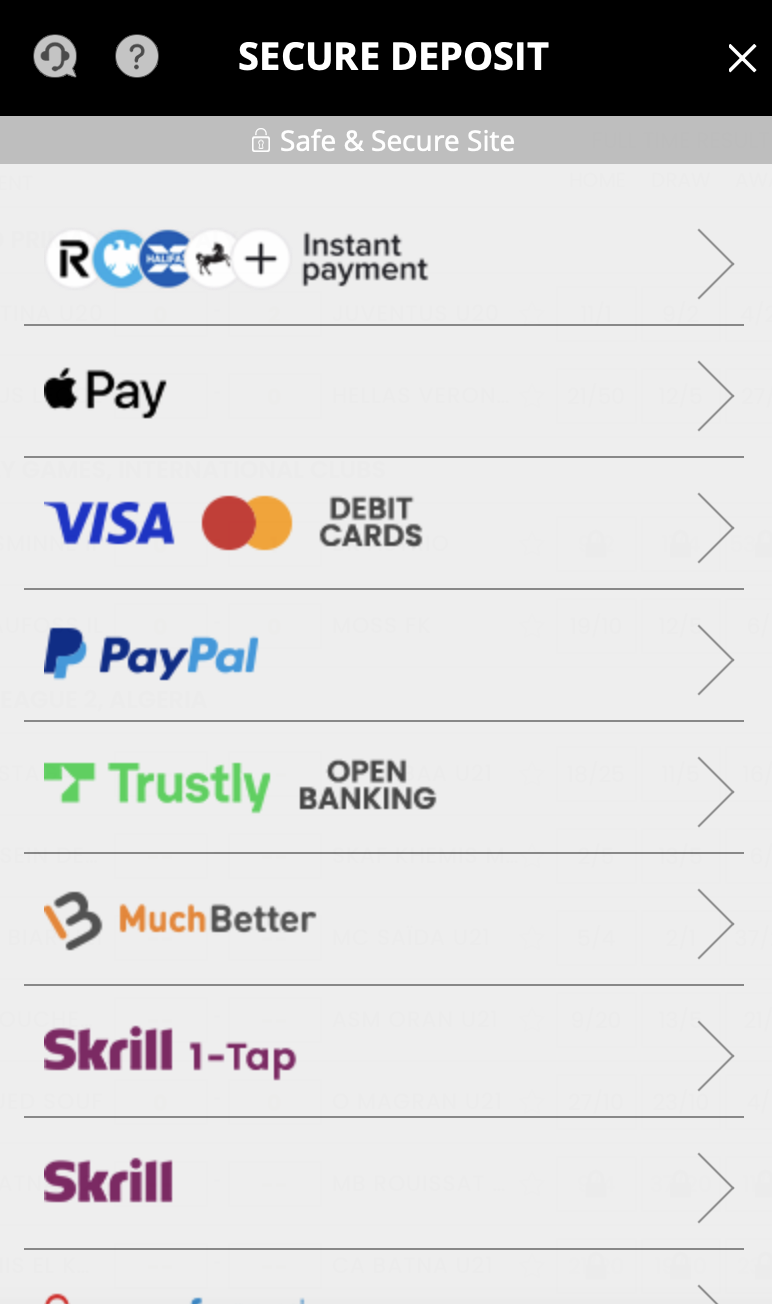Select MuchBetter payment method
Viewport: 772px width, 1304px height.
coord(384,920)
